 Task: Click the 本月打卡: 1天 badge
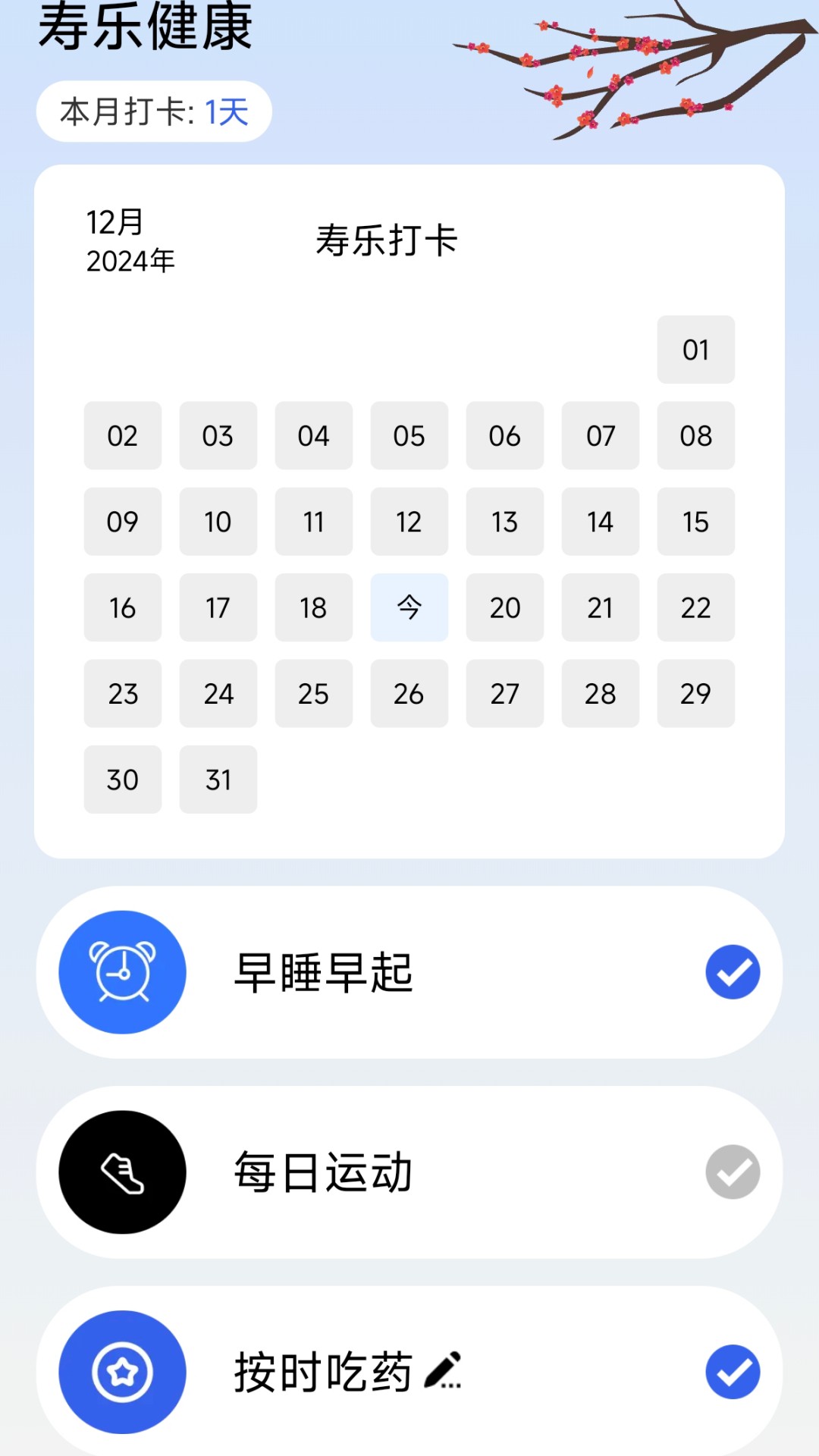pos(154,111)
